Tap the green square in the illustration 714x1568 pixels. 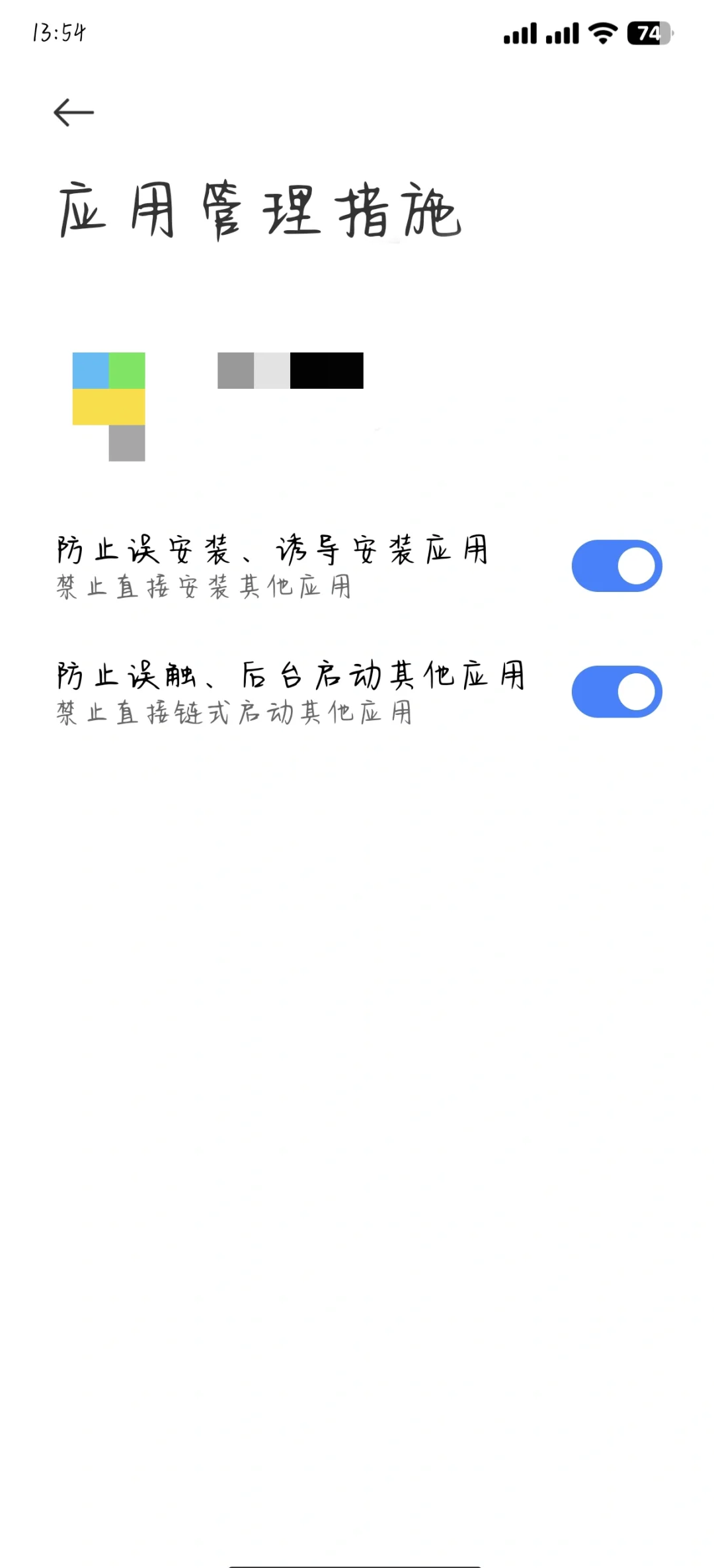pos(126,370)
